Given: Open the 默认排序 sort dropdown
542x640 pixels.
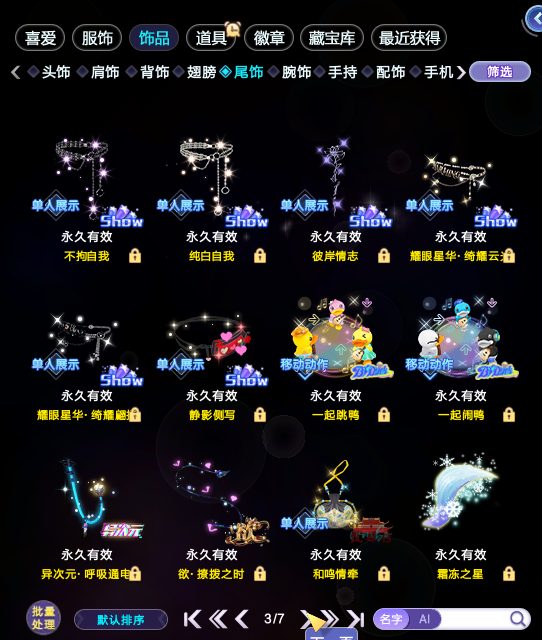Looking at the screenshot, I should point(121,620).
